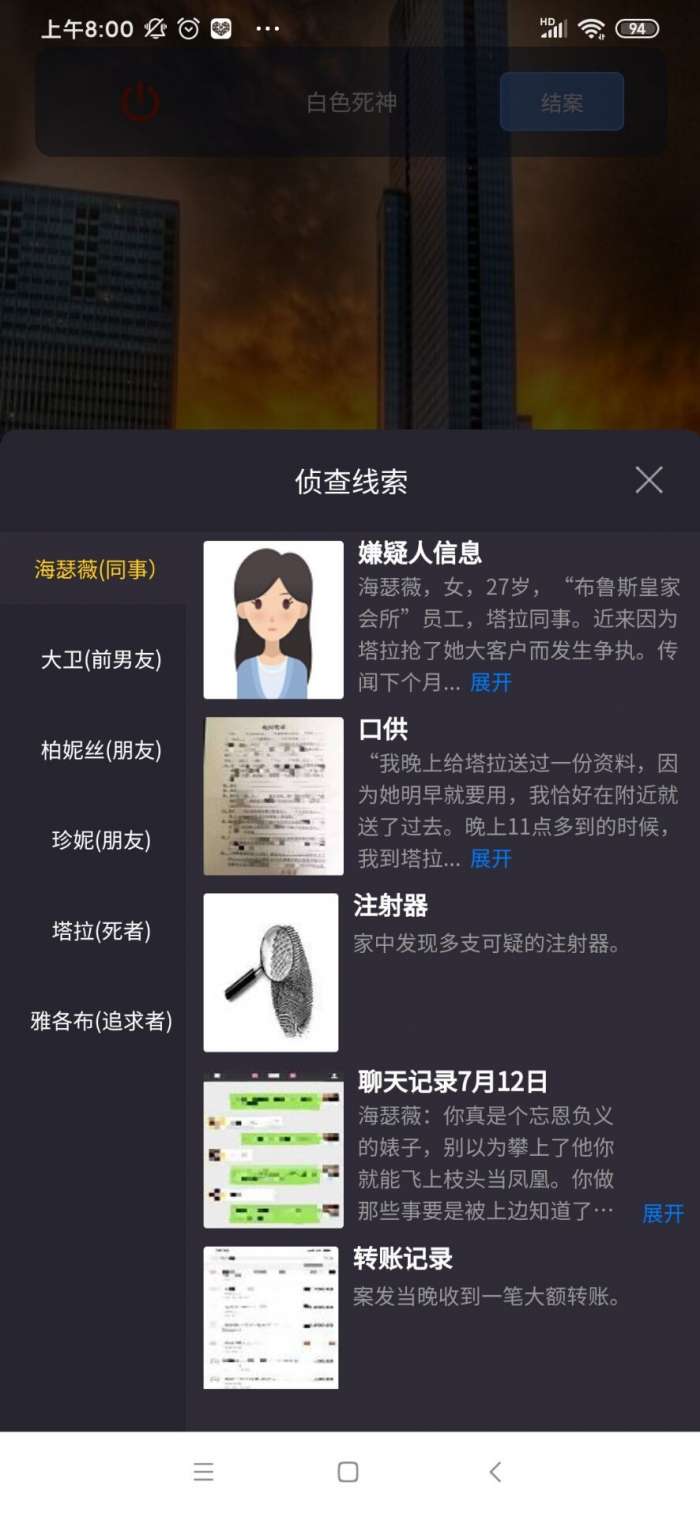Tap the red power icon
Viewport: 700px width, 1516px height.
[140, 102]
